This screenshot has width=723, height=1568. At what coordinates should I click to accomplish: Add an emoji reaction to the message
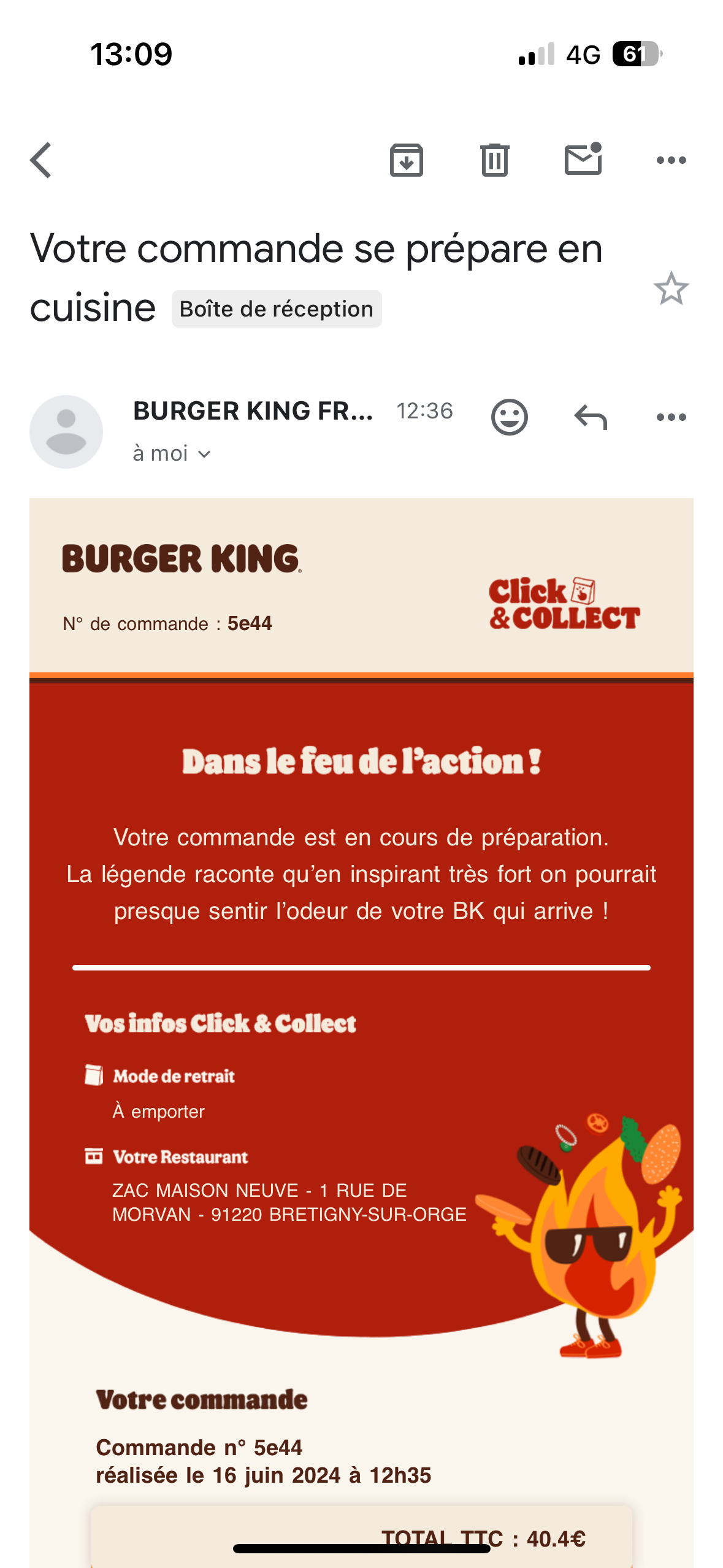click(x=509, y=417)
